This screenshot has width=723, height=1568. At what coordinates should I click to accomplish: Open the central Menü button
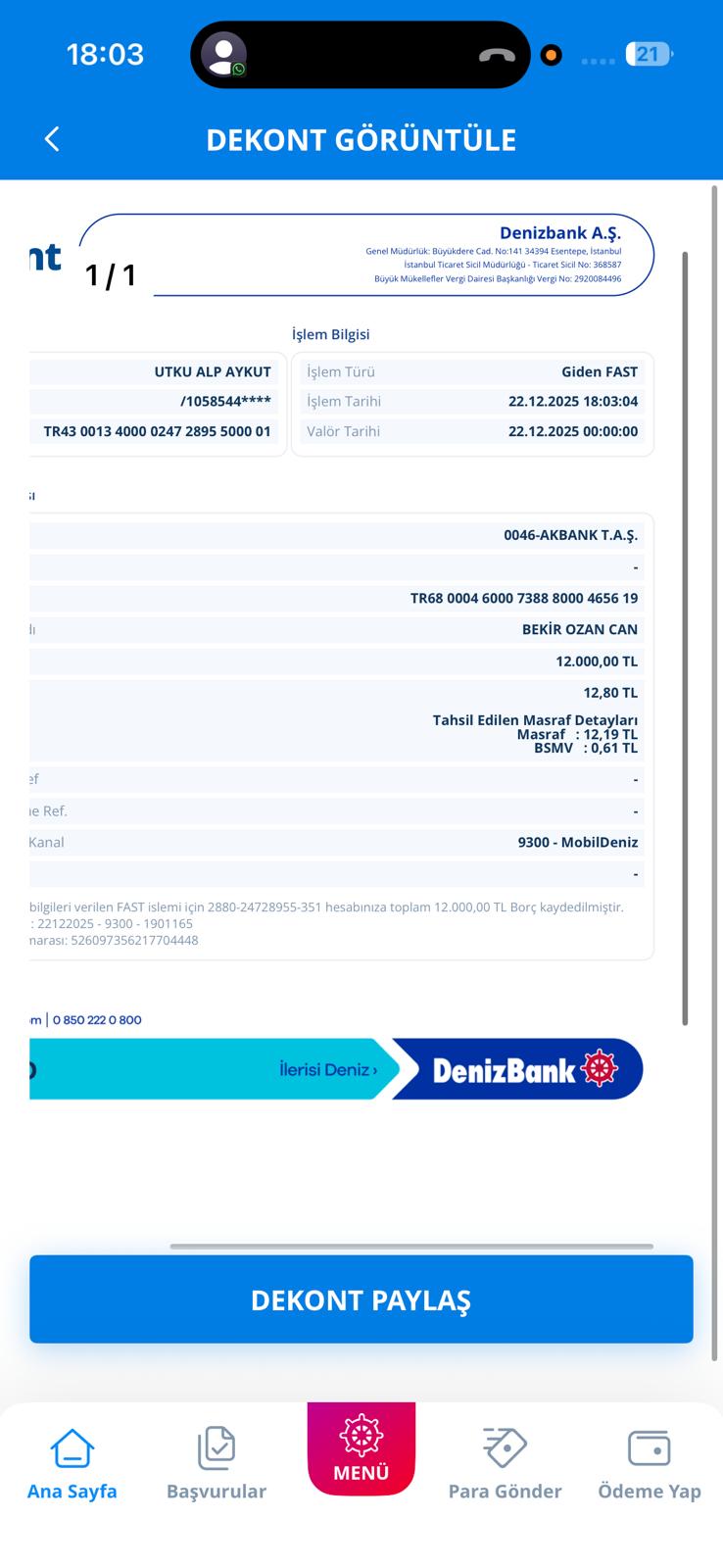(x=361, y=1448)
